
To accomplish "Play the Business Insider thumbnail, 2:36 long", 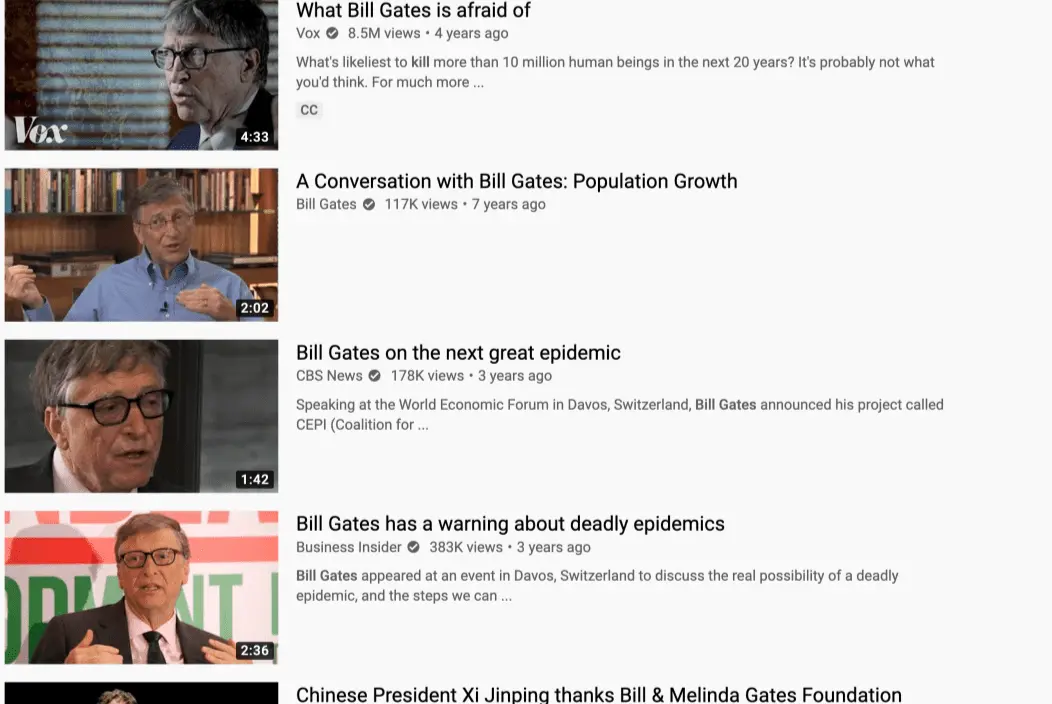I will tap(141, 587).
